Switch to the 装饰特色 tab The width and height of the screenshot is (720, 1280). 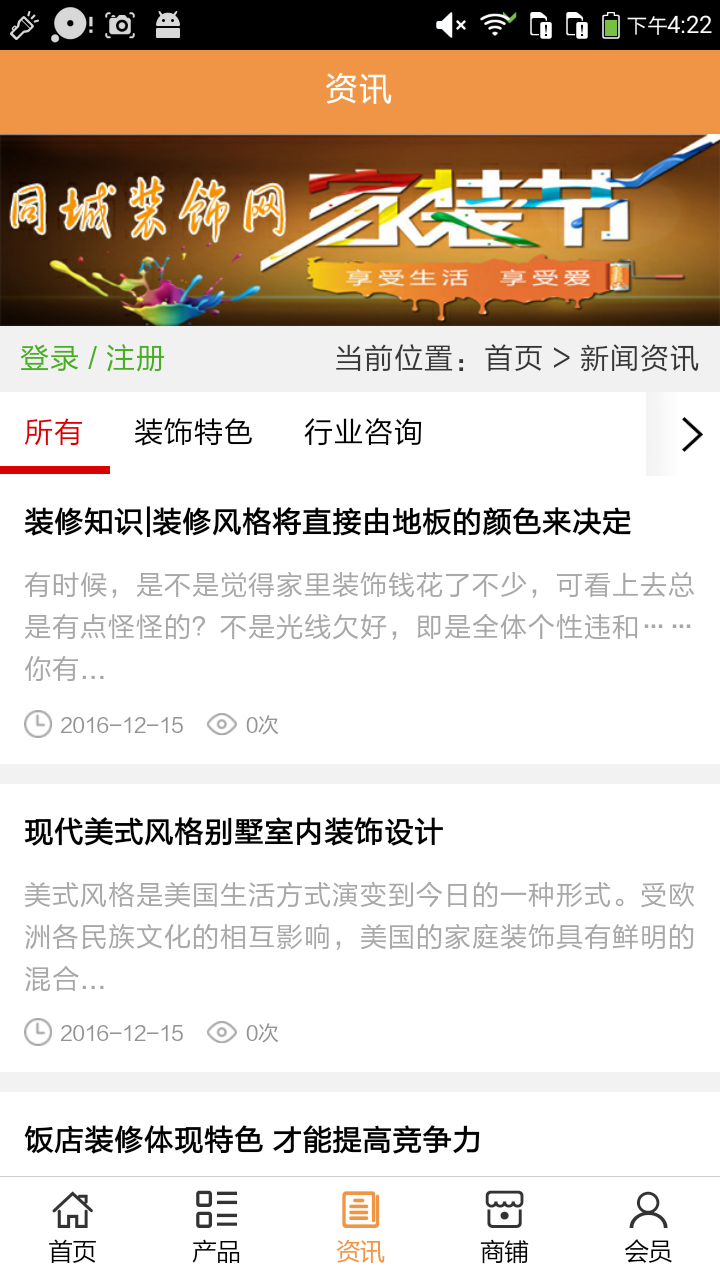coord(193,433)
